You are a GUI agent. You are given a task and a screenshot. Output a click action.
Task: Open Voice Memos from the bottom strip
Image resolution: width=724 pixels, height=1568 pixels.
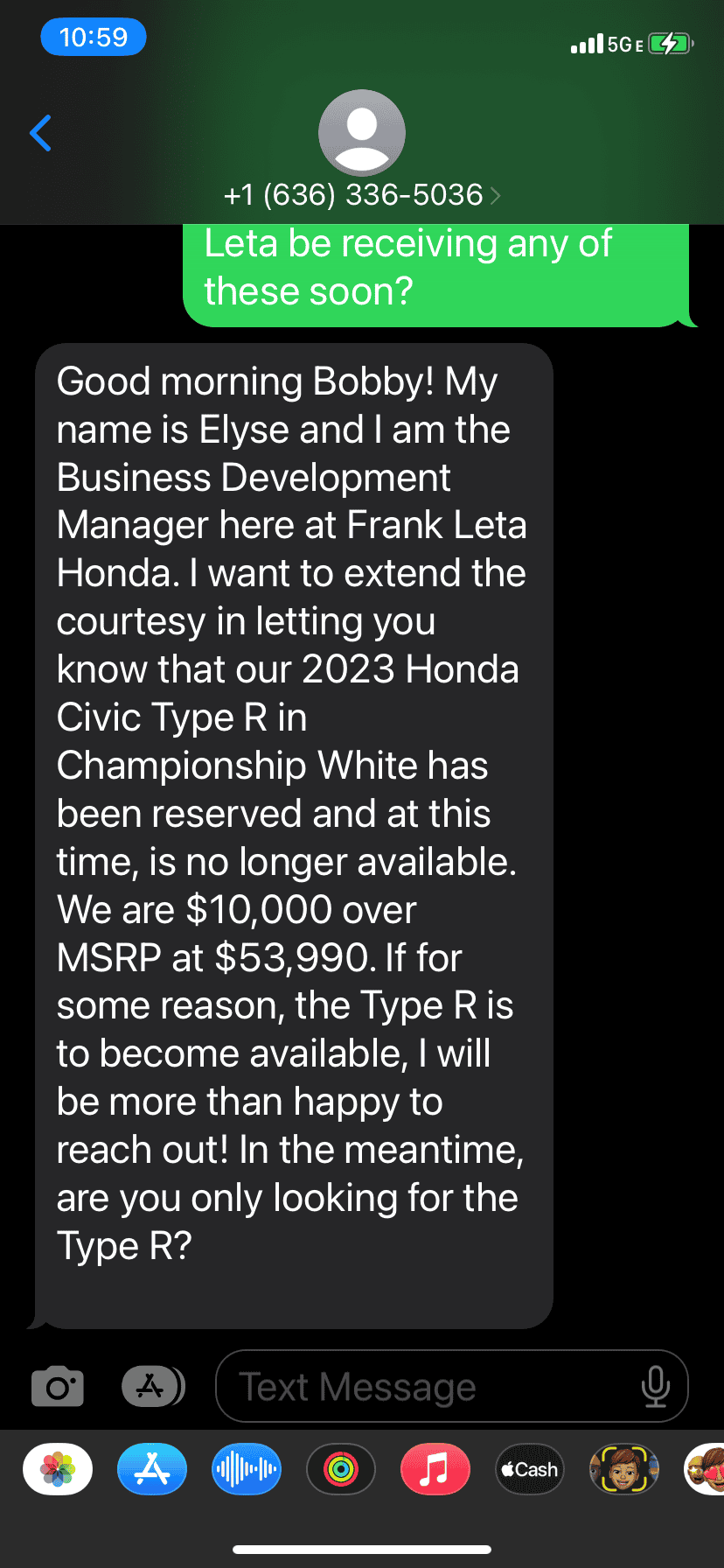point(246,1469)
